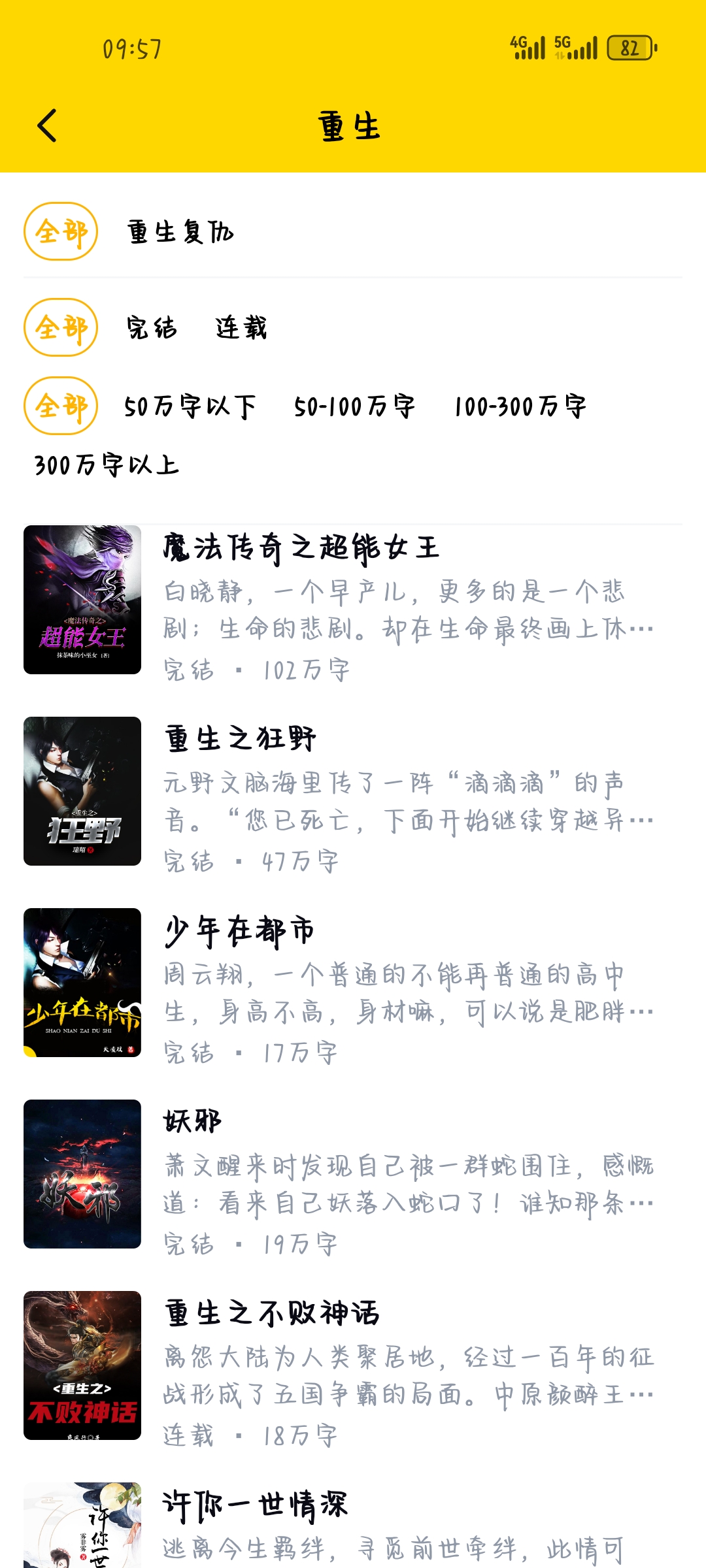Click the 全部 circle for word count
The height and width of the screenshot is (1568, 706).
(60, 405)
